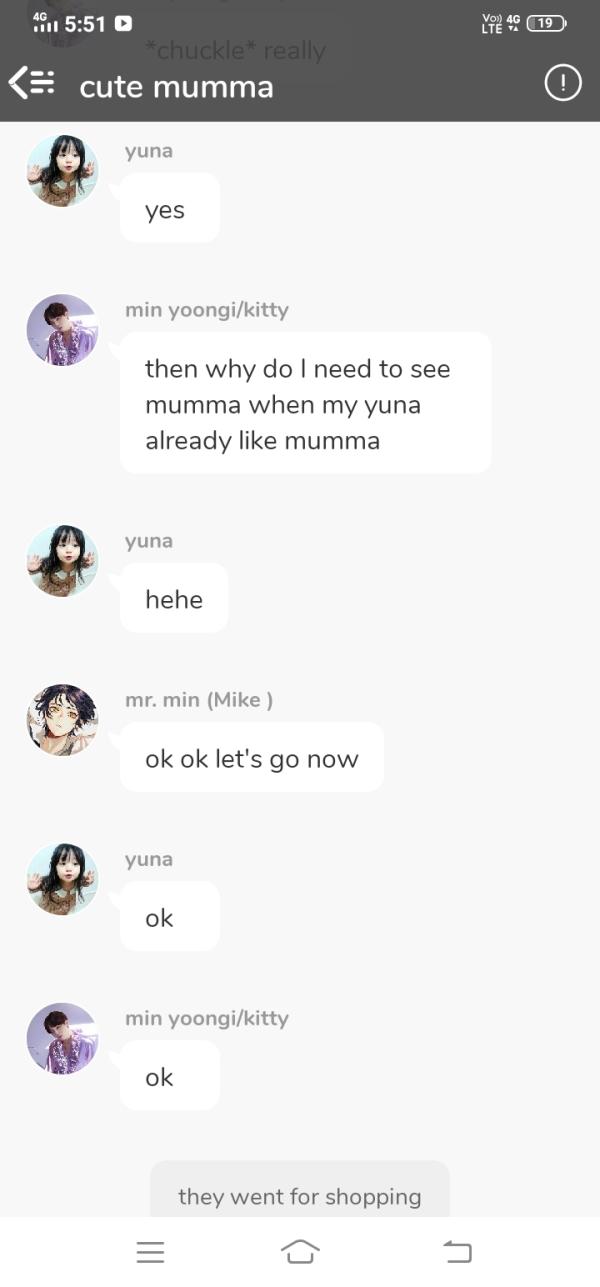Tap min yoongi/kitty's avatar beside the long message

coord(62,330)
